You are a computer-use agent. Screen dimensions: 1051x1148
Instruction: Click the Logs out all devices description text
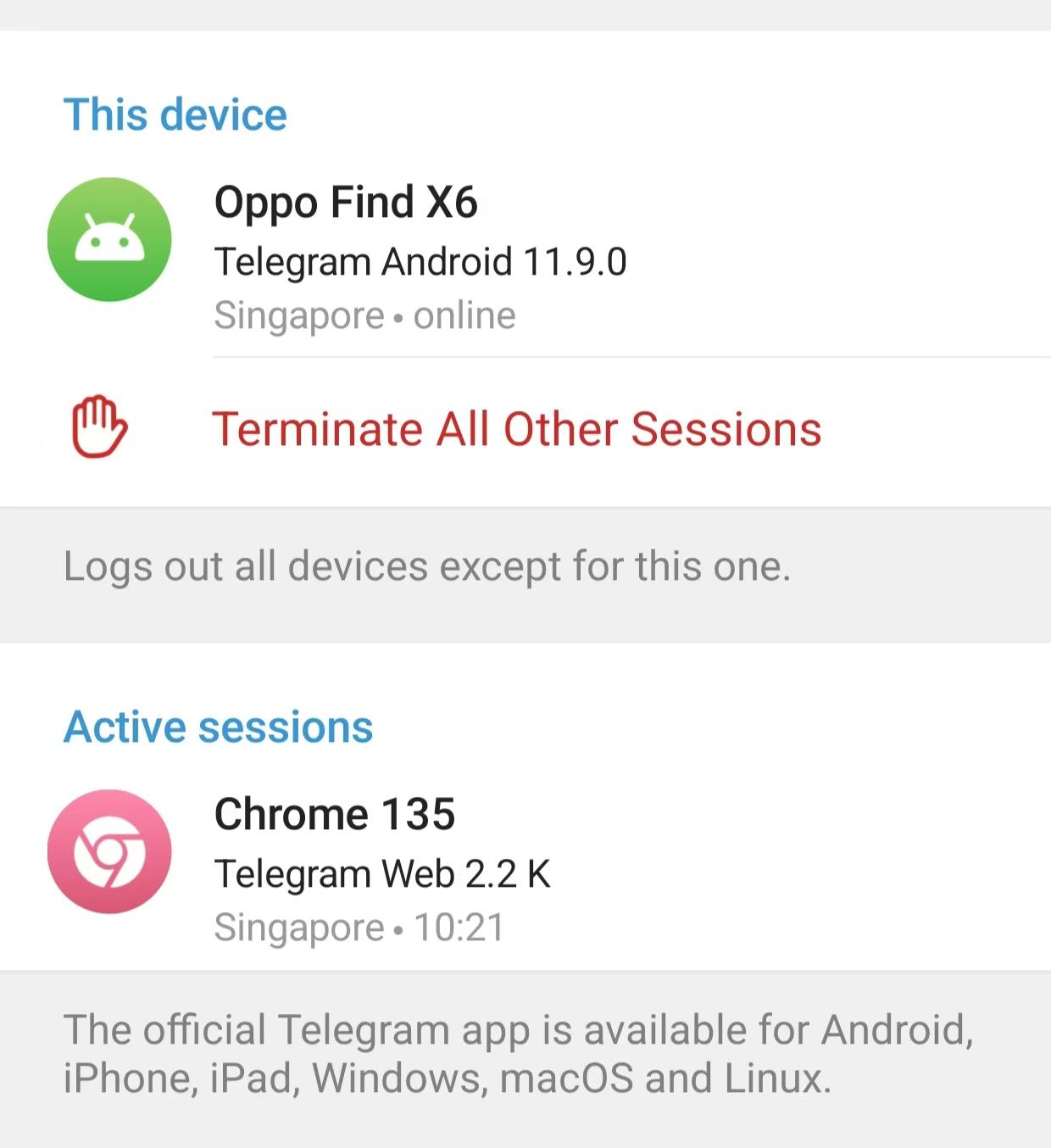tap(428, 566)
